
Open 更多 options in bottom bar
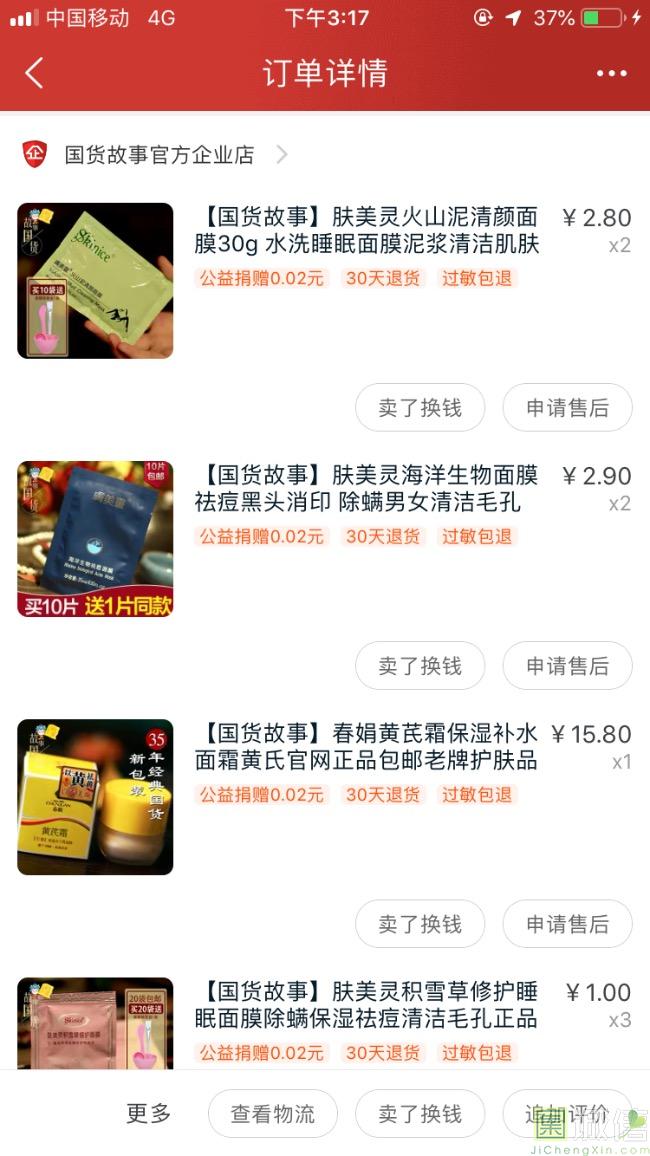click(x=149, y=1114)
